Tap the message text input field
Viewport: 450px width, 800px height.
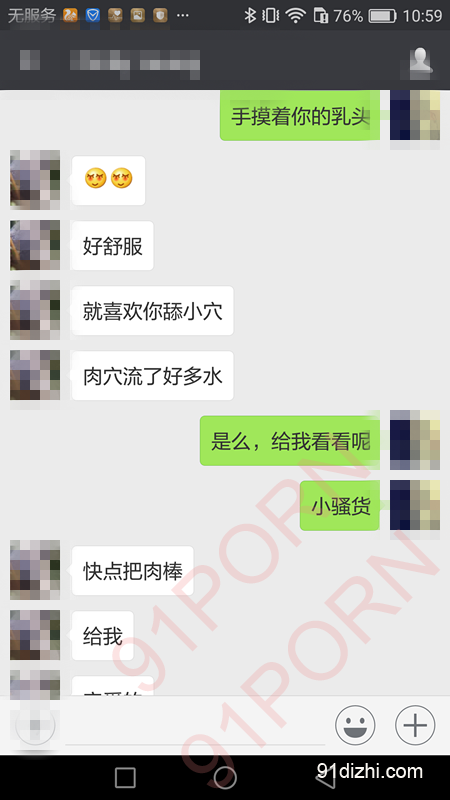coord(195,726)
